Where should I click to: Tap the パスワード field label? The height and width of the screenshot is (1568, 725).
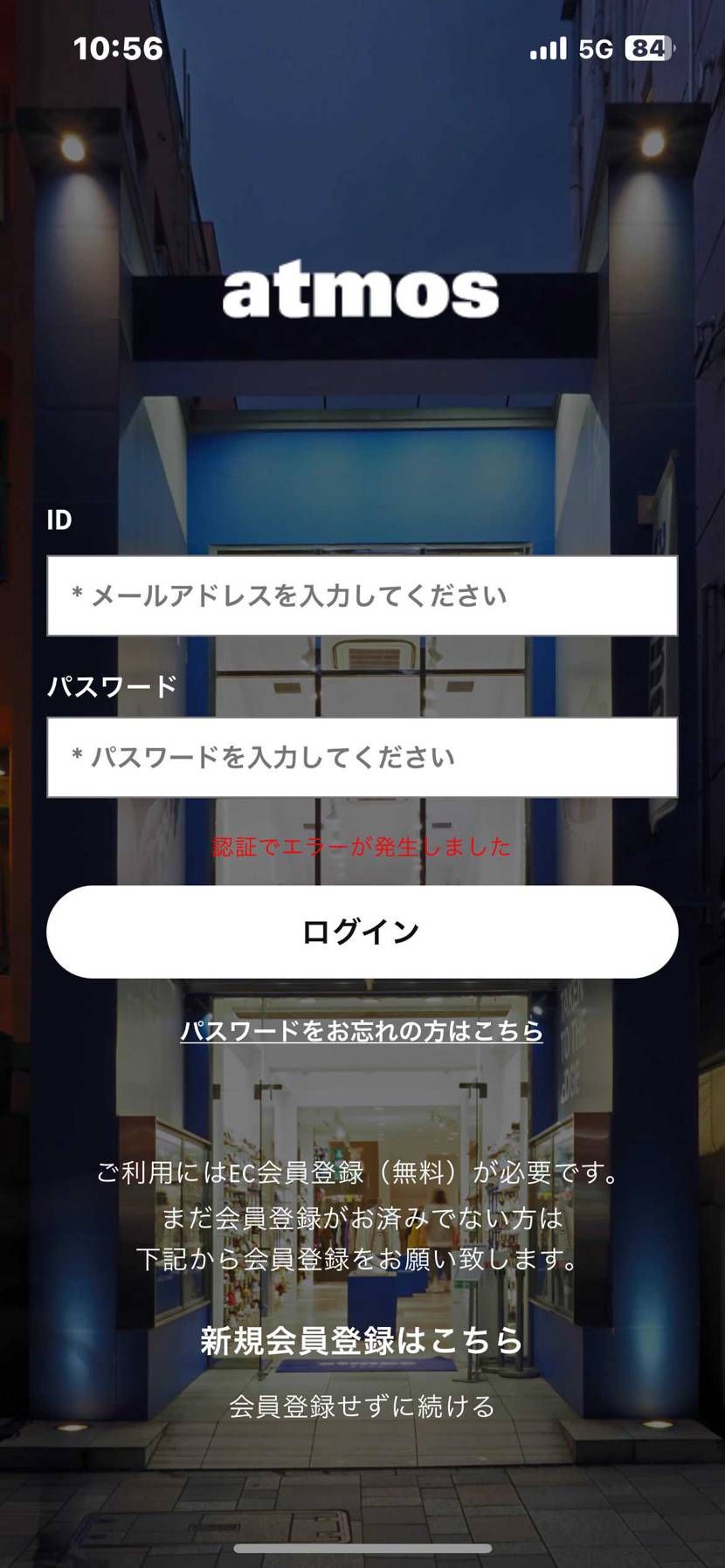click(x=114, y=686)
